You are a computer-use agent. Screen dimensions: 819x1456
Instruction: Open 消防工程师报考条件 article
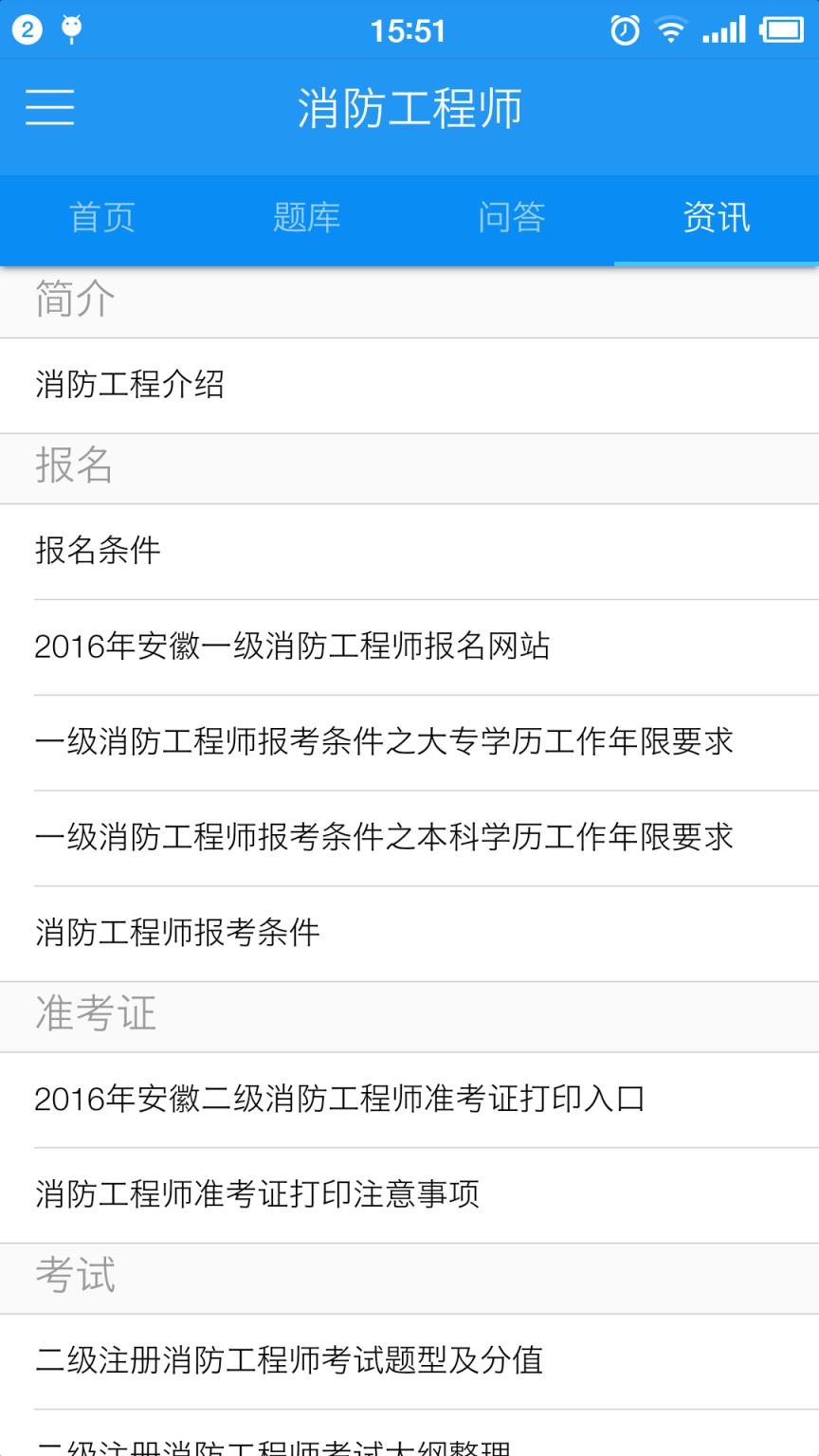[x=176, y=933]
